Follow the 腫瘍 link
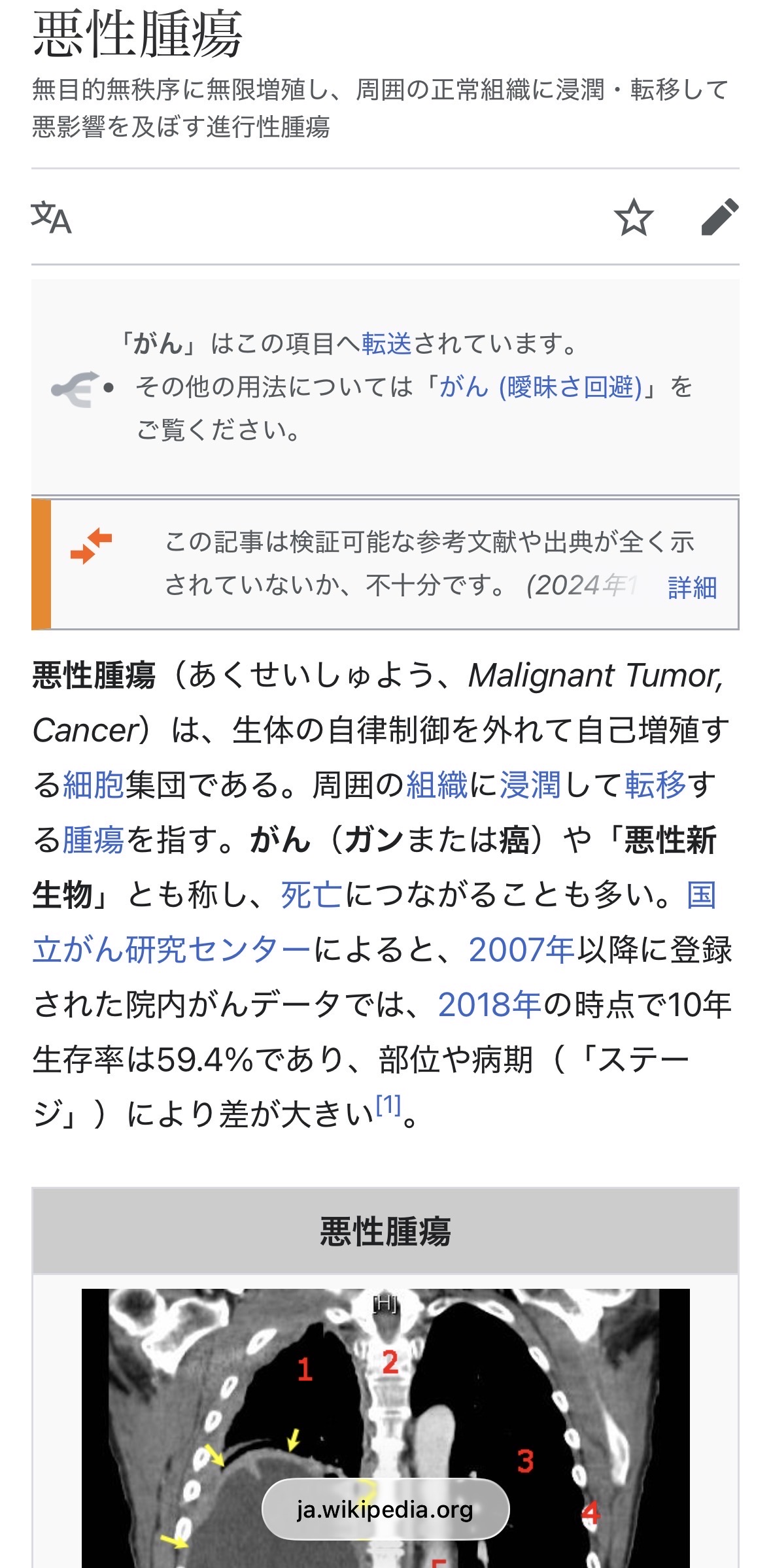This screenshot has width=771, height=1568. (93, 840)
